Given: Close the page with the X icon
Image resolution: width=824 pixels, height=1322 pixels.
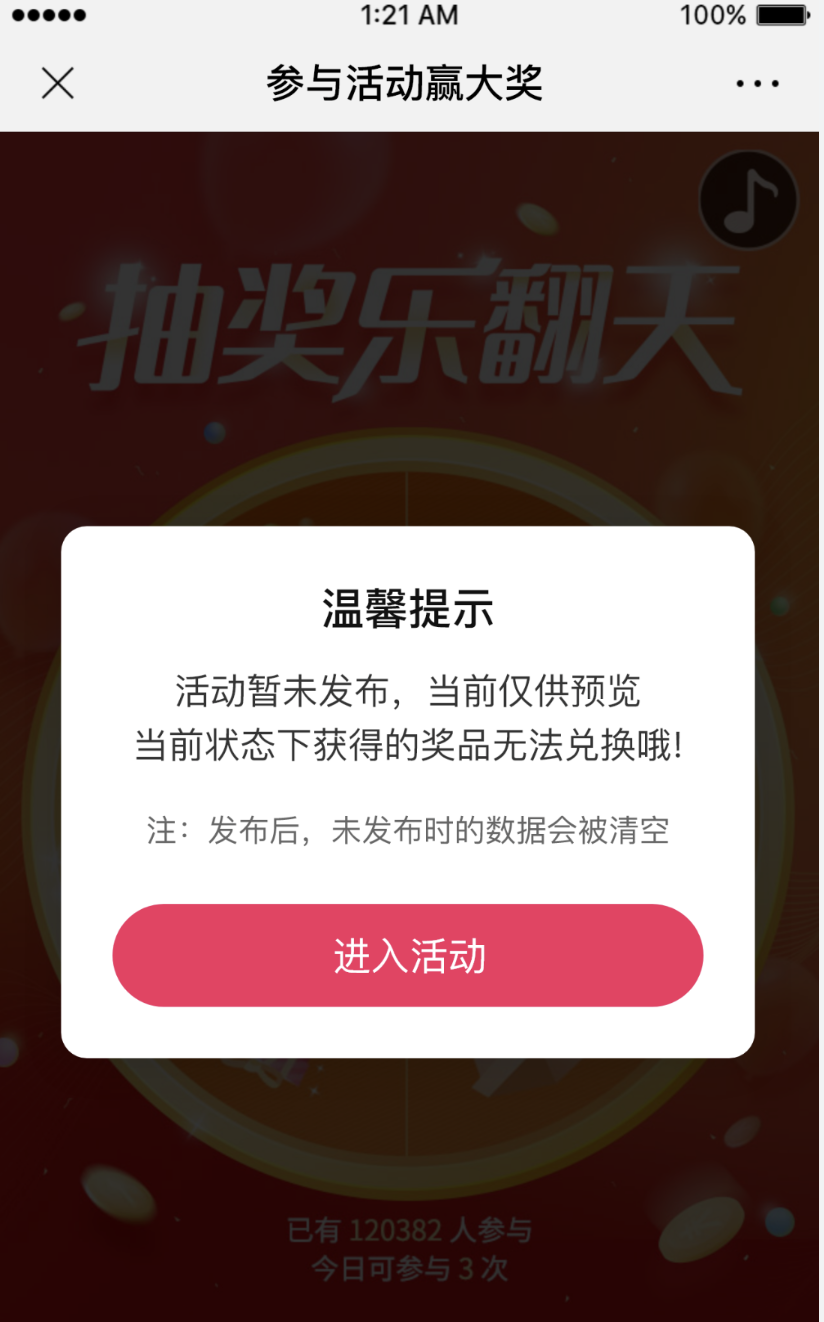Looking at the screenshot, I should tap(58, 83).
